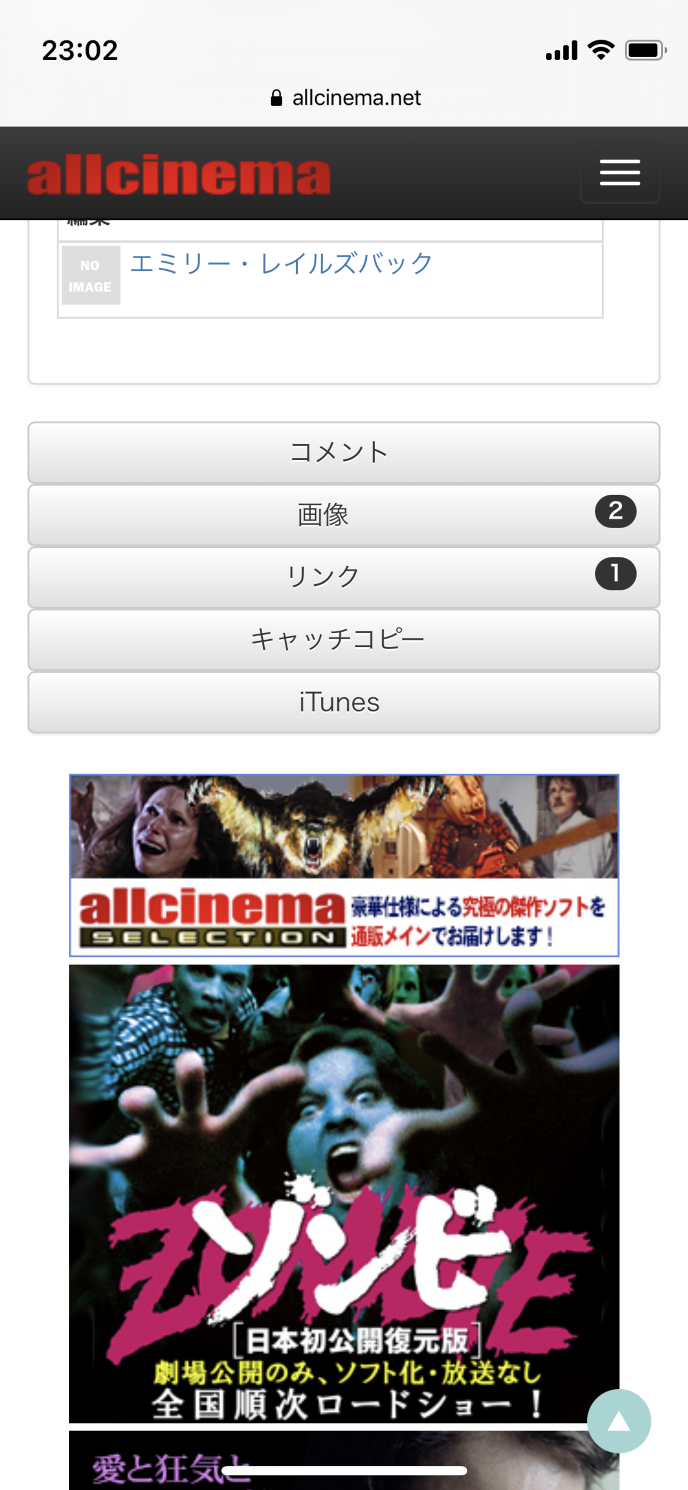Open the hamburger navigation menu
The image size is (688, 1490).
pyautogui.click(x=619, y=173)
